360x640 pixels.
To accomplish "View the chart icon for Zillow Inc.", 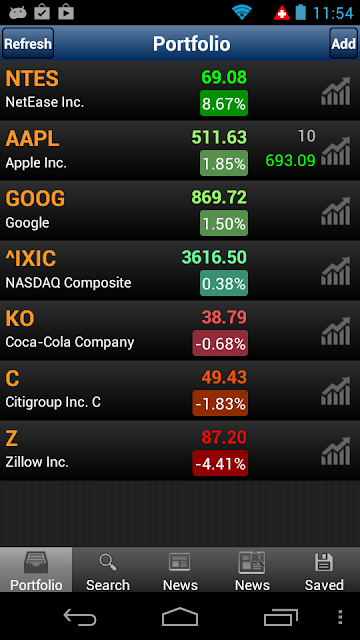I will (336, 451).
